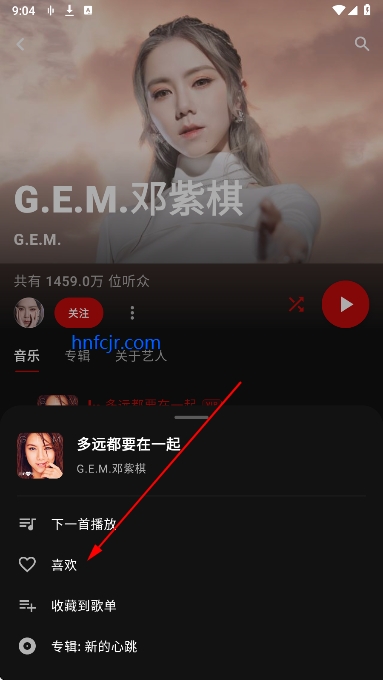Like the song via 喜欢

191,565
